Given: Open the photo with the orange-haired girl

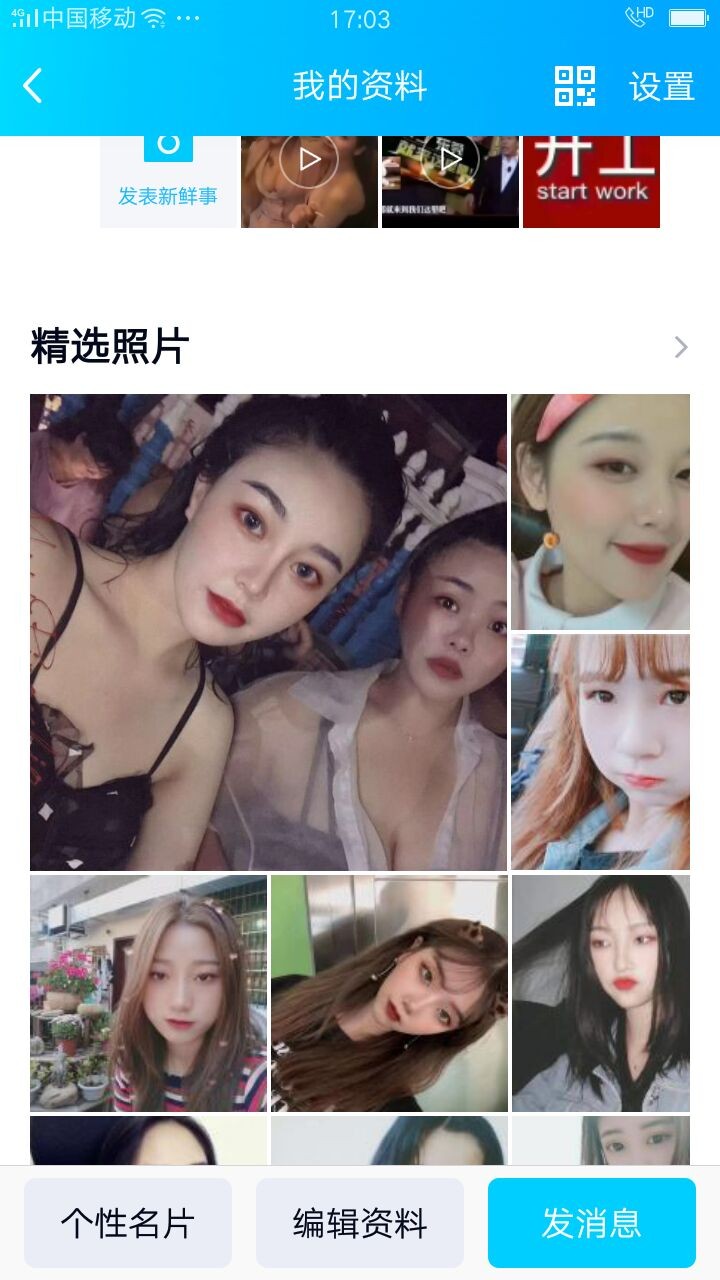Looking at the screenshot, I should click(600, 751).
